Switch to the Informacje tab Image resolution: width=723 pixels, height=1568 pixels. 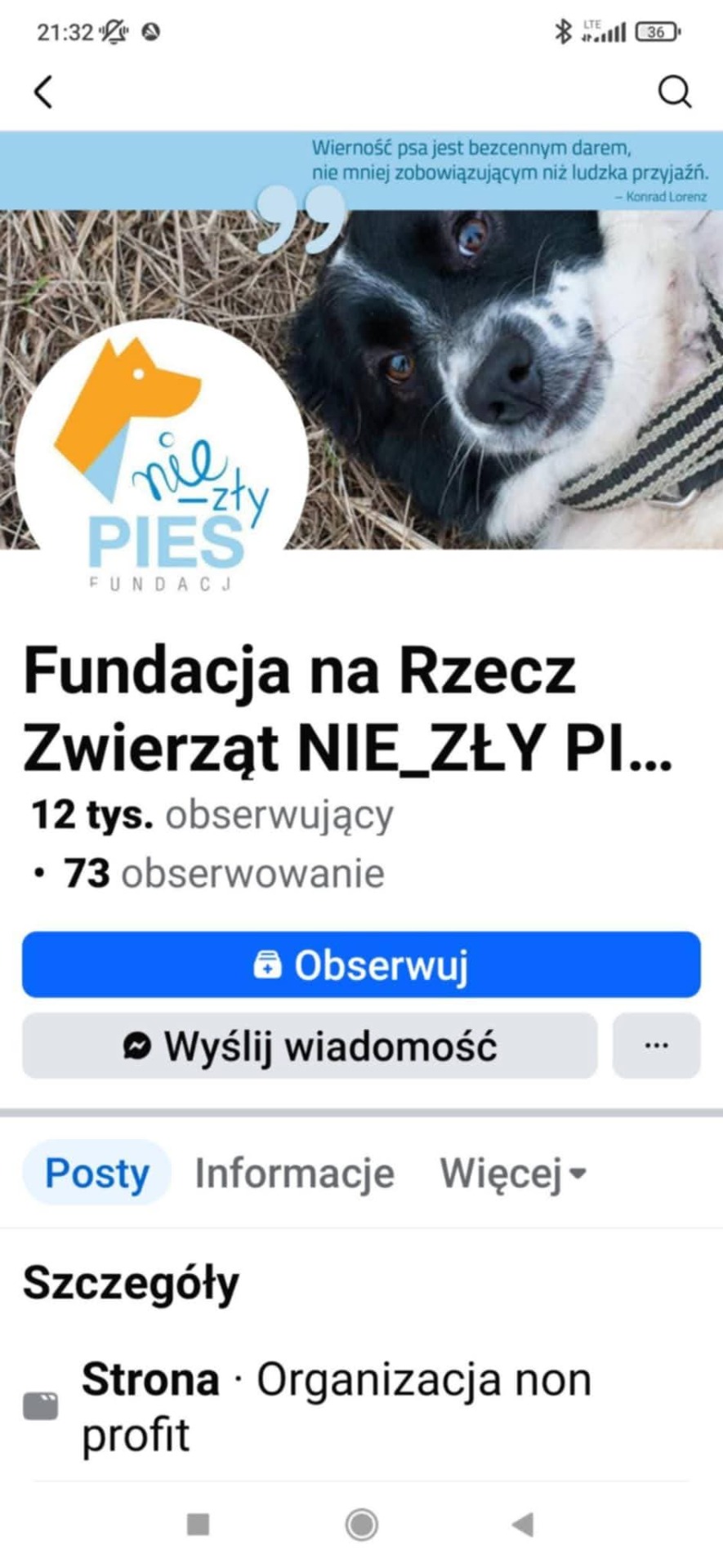294,1173
